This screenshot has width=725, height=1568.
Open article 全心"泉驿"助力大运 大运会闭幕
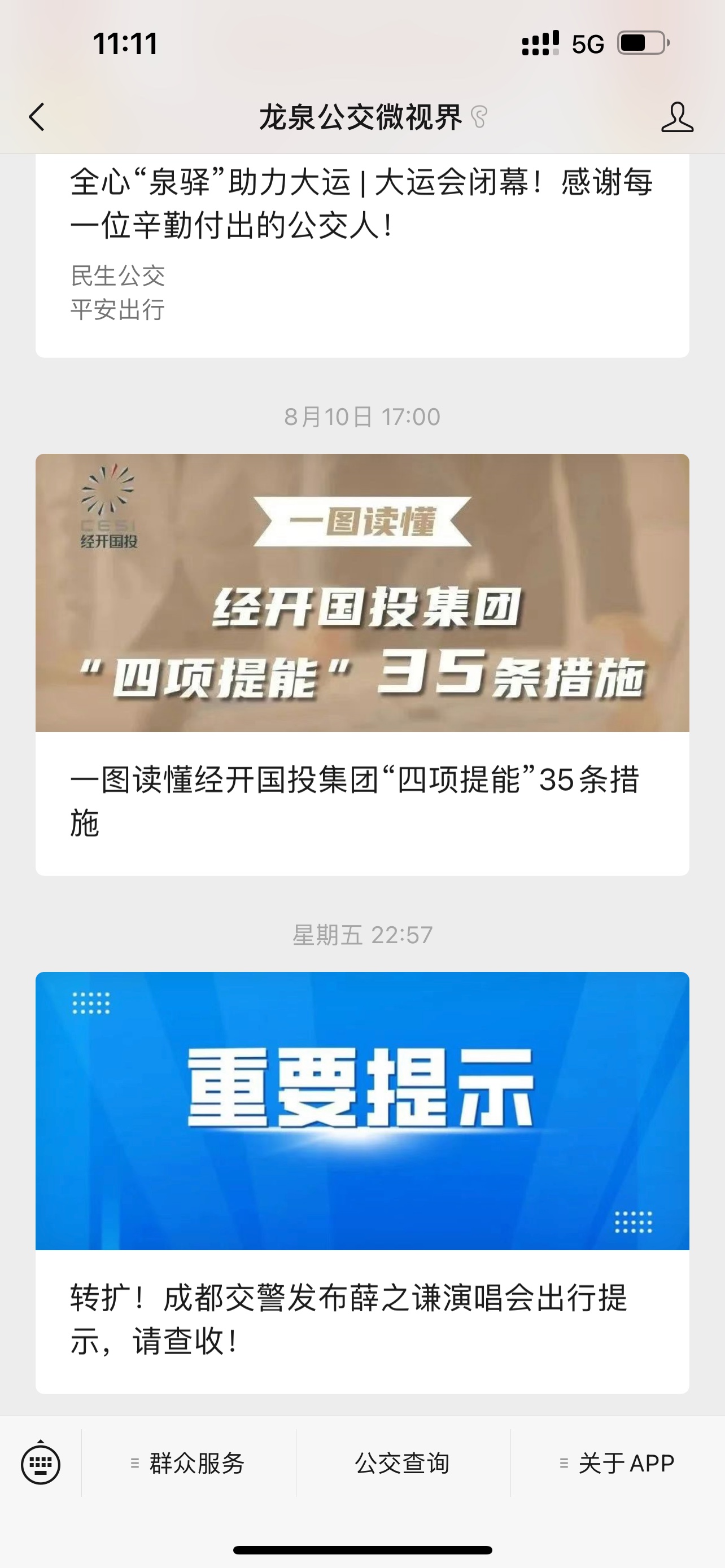pos(361,204)
